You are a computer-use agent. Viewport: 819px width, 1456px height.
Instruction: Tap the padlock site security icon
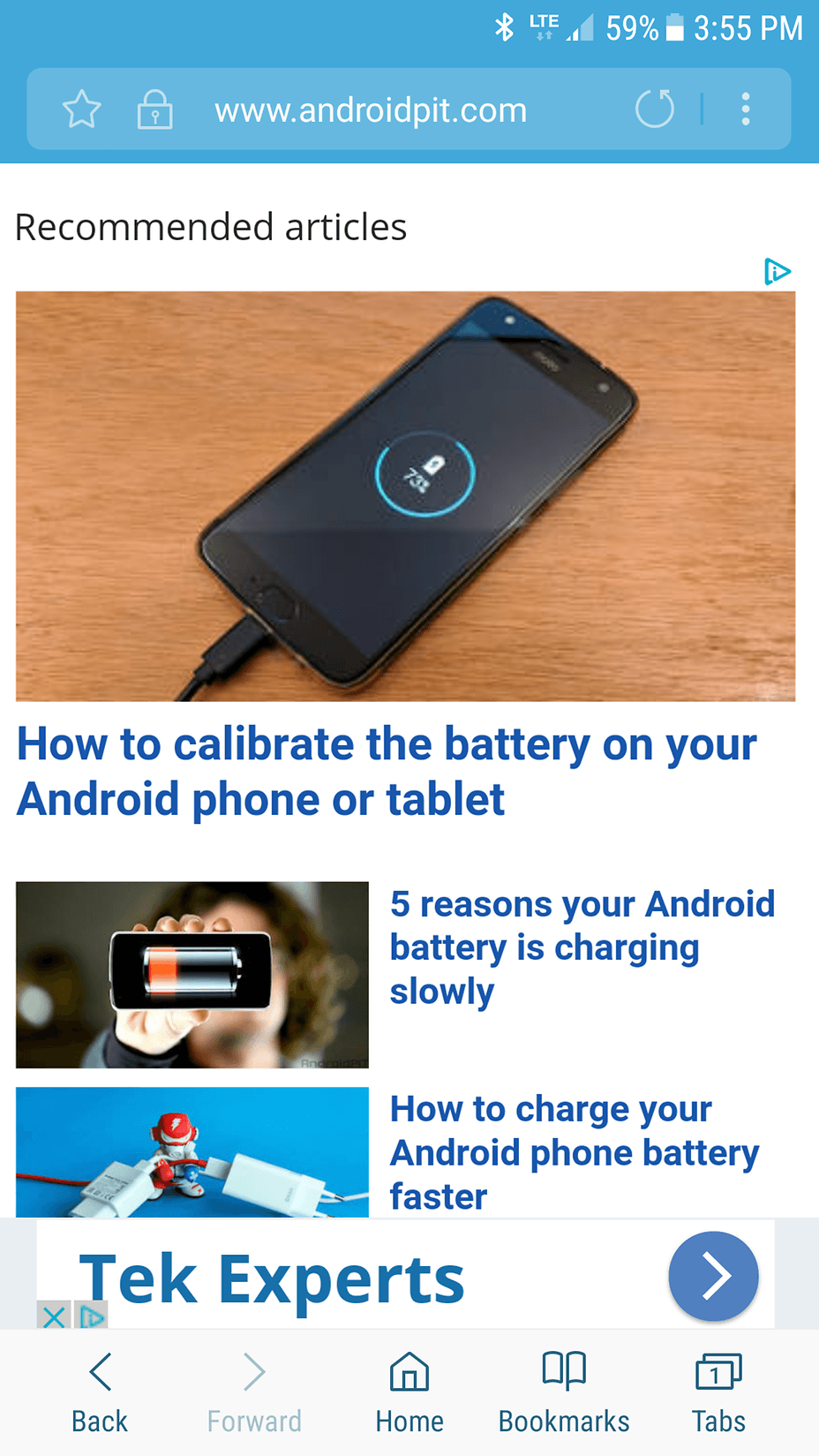click(x=154, y=109)
